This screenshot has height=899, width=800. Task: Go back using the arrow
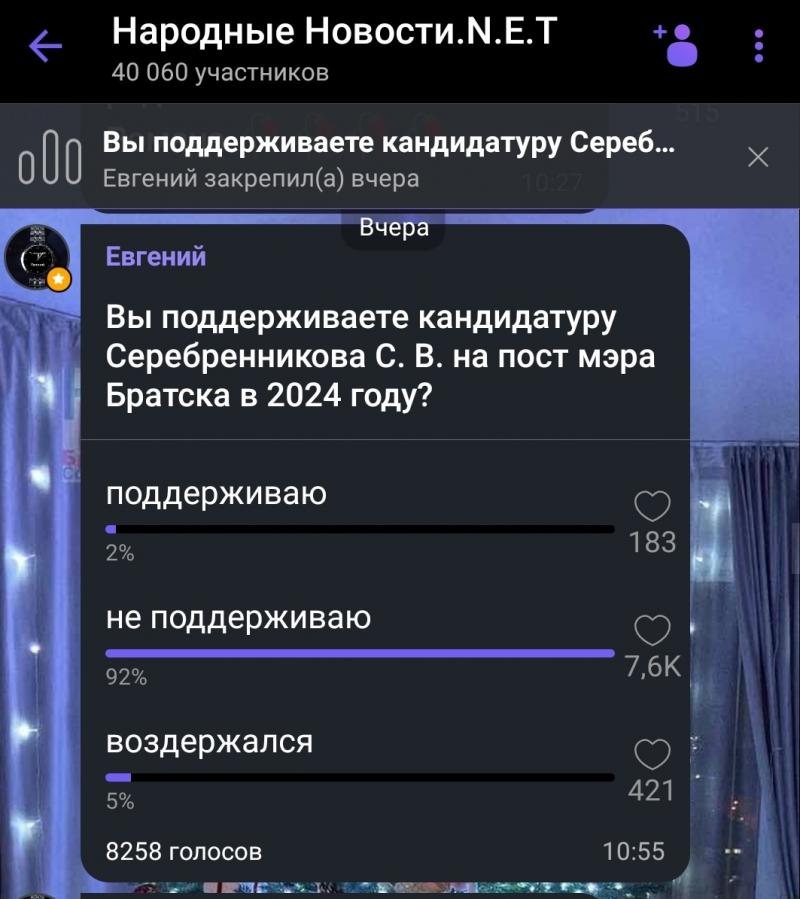[x=45, y=46]
